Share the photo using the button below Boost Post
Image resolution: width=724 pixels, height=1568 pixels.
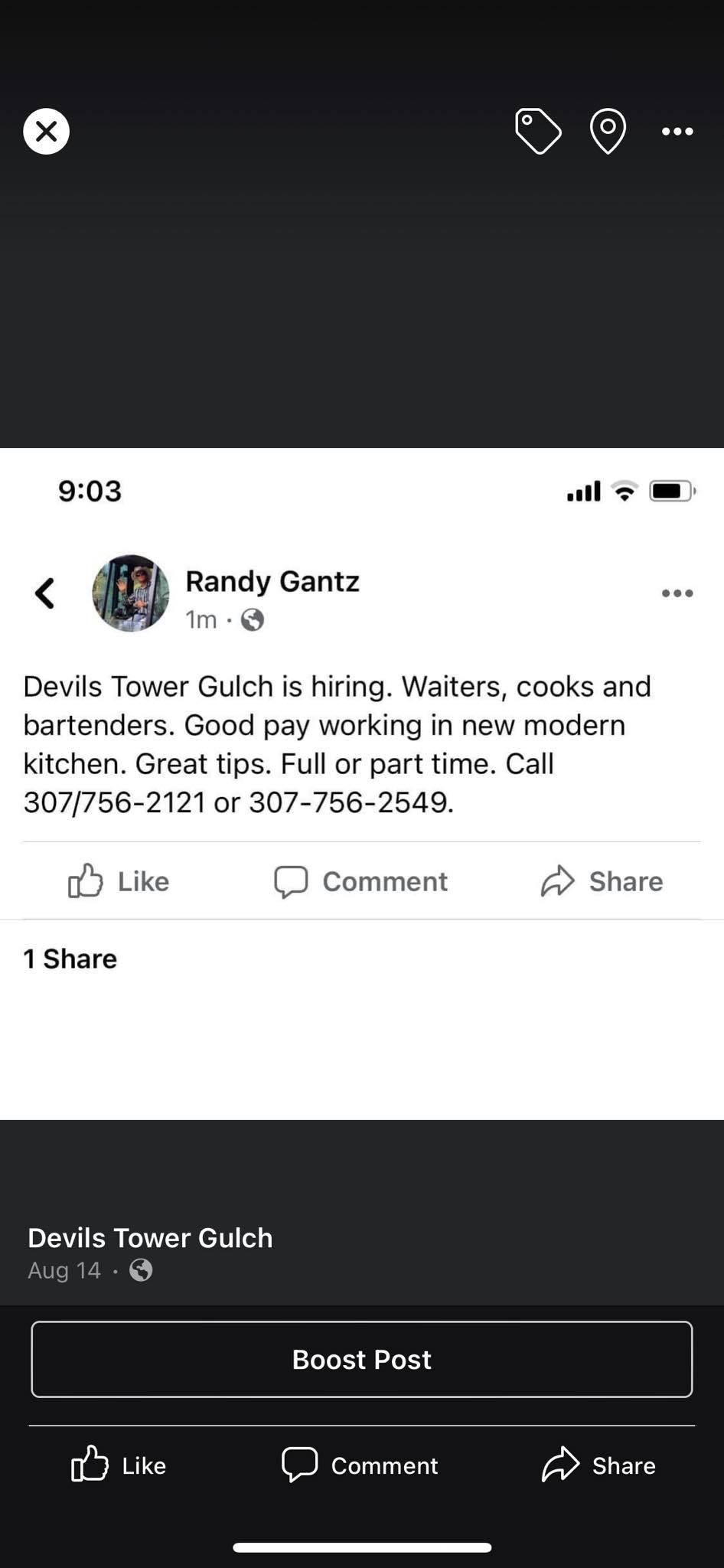click(599, 1465)
